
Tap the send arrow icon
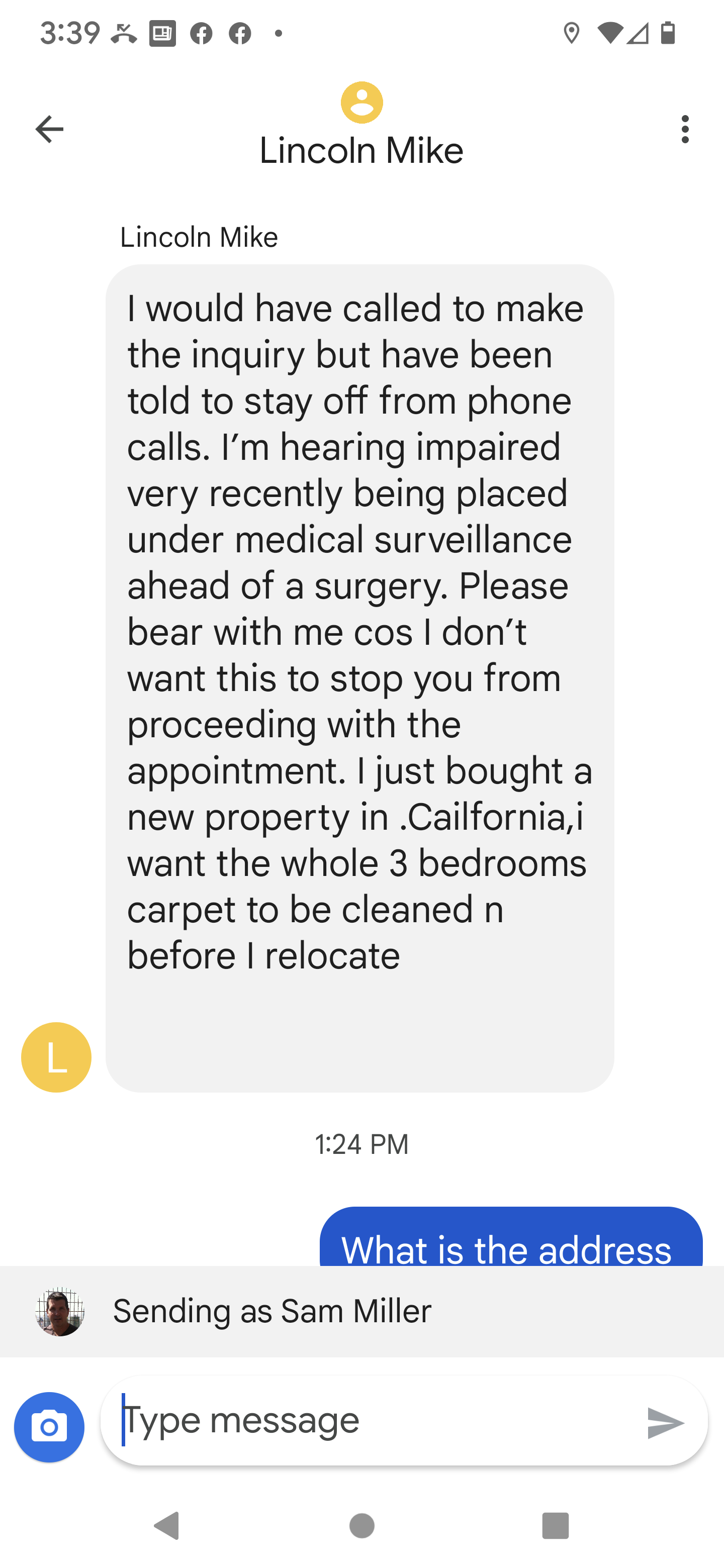(665, 1423)
